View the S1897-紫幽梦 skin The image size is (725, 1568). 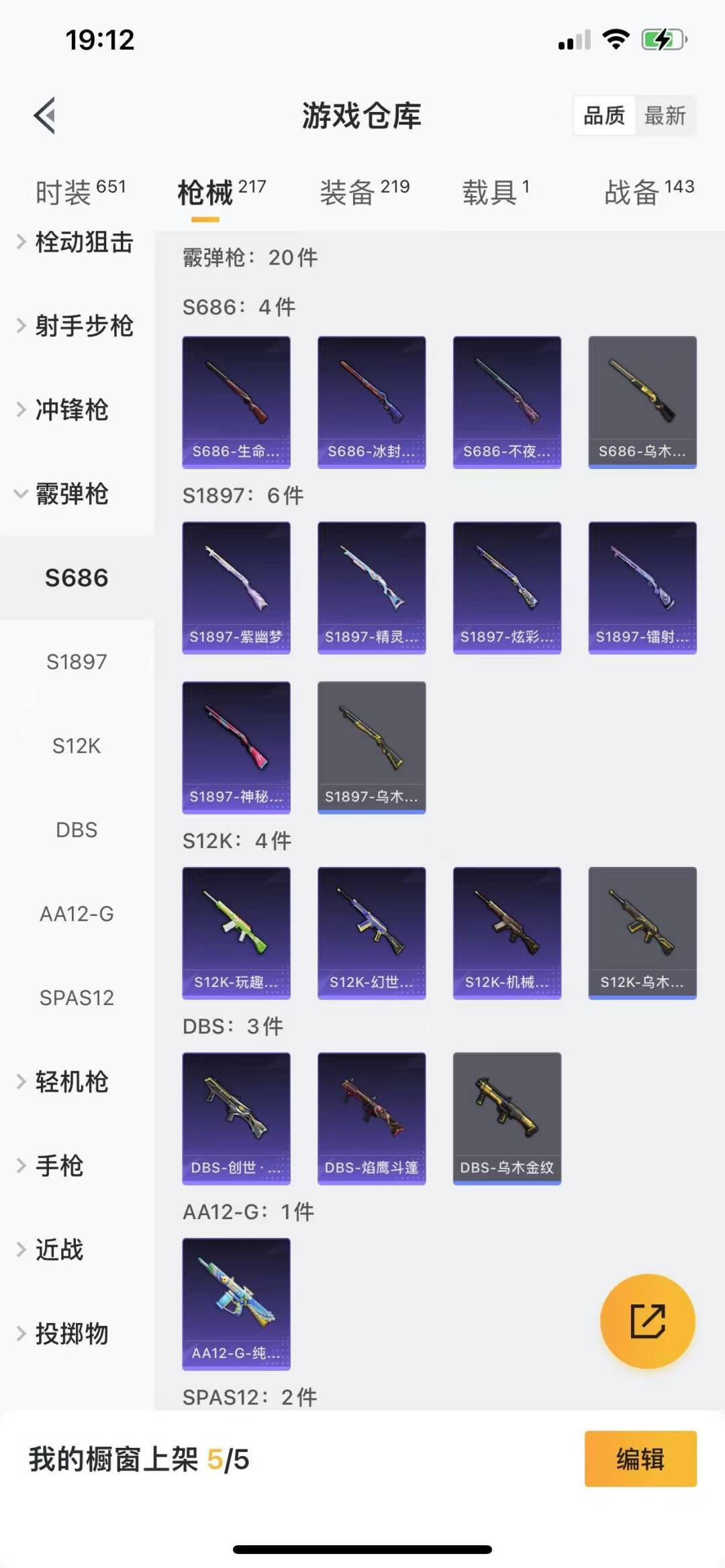(236, 587)
